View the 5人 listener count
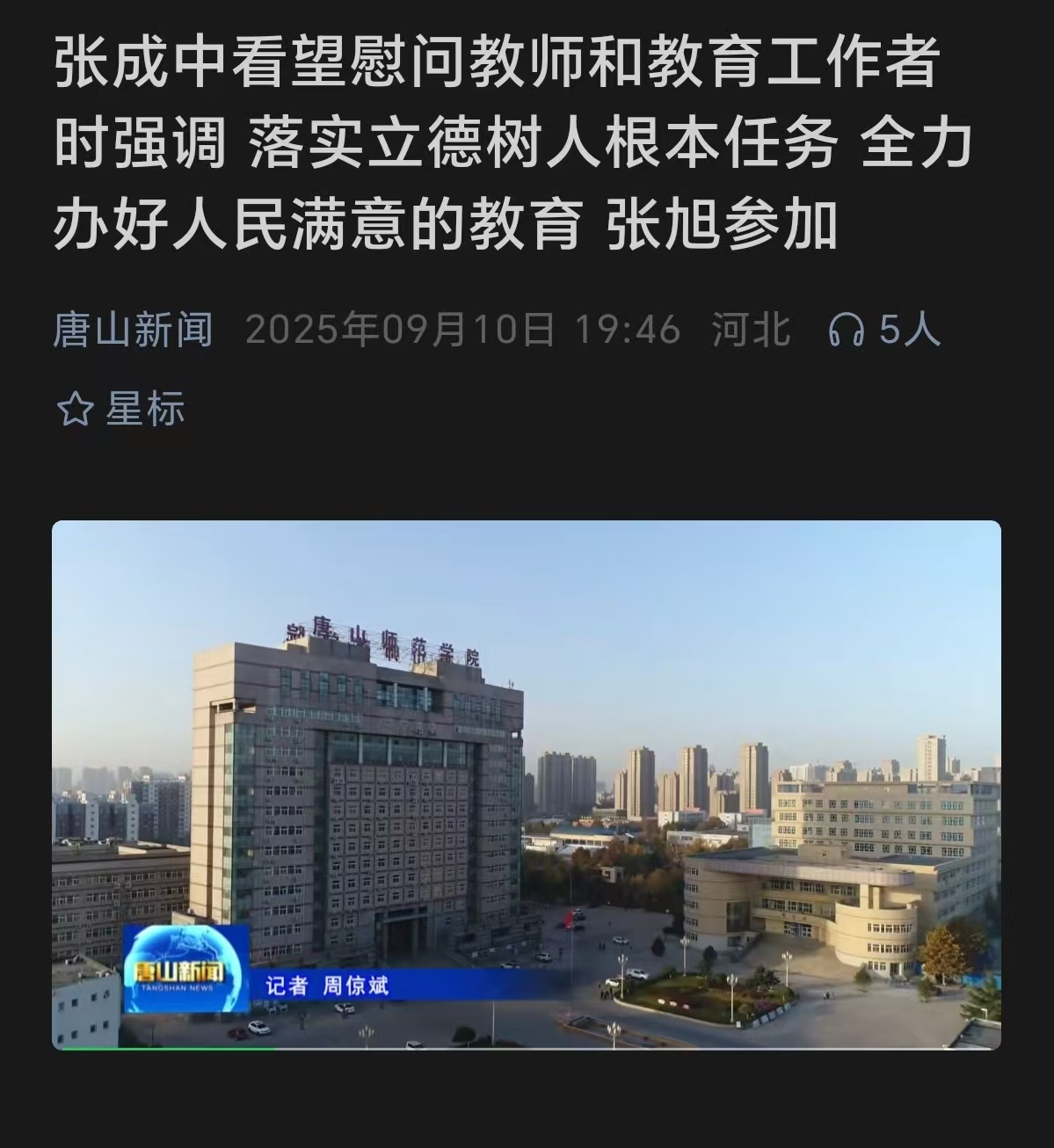Viewport: 1054px width, 1148px height. (905, 331)
